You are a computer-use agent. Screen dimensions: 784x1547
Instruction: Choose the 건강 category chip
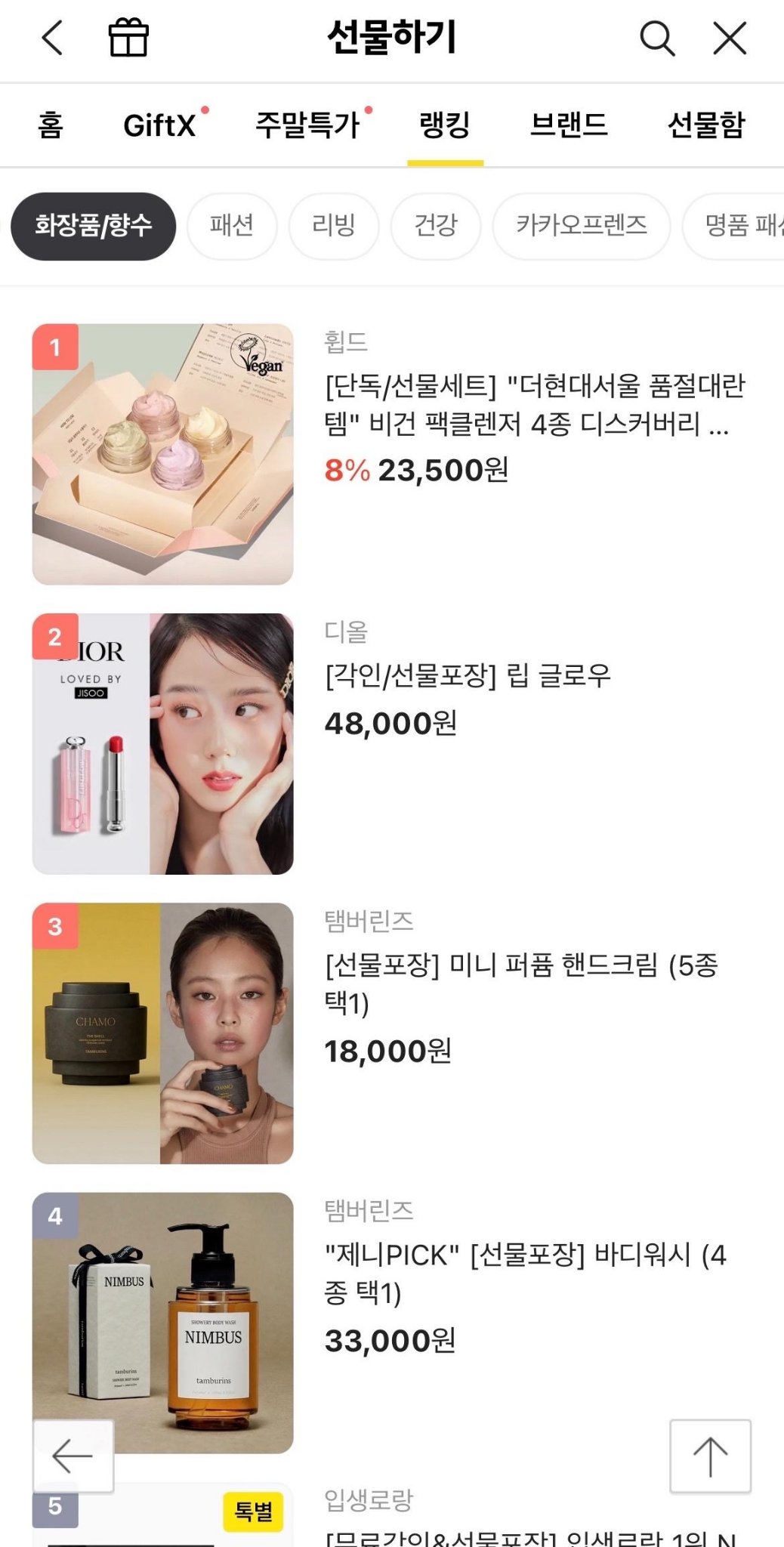click(x=436, y=226)
